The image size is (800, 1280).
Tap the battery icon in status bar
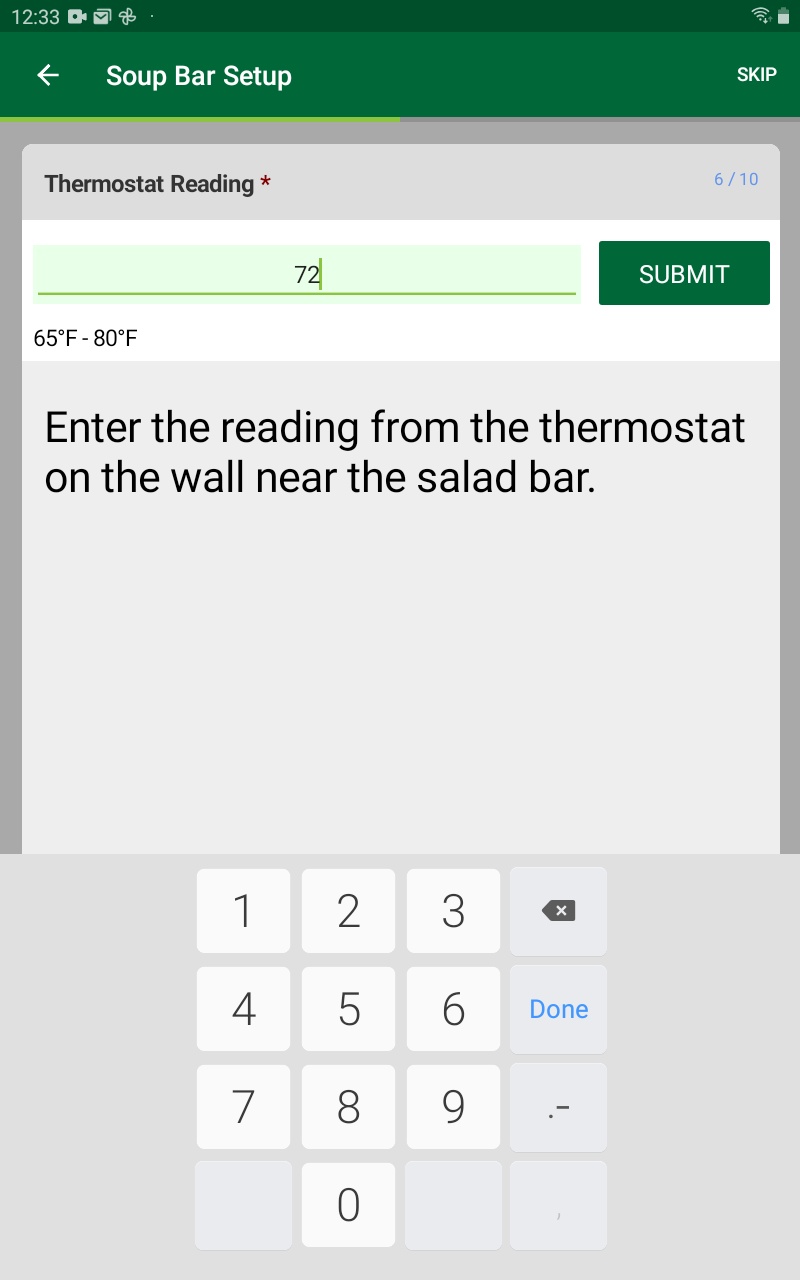pos(785,15)
